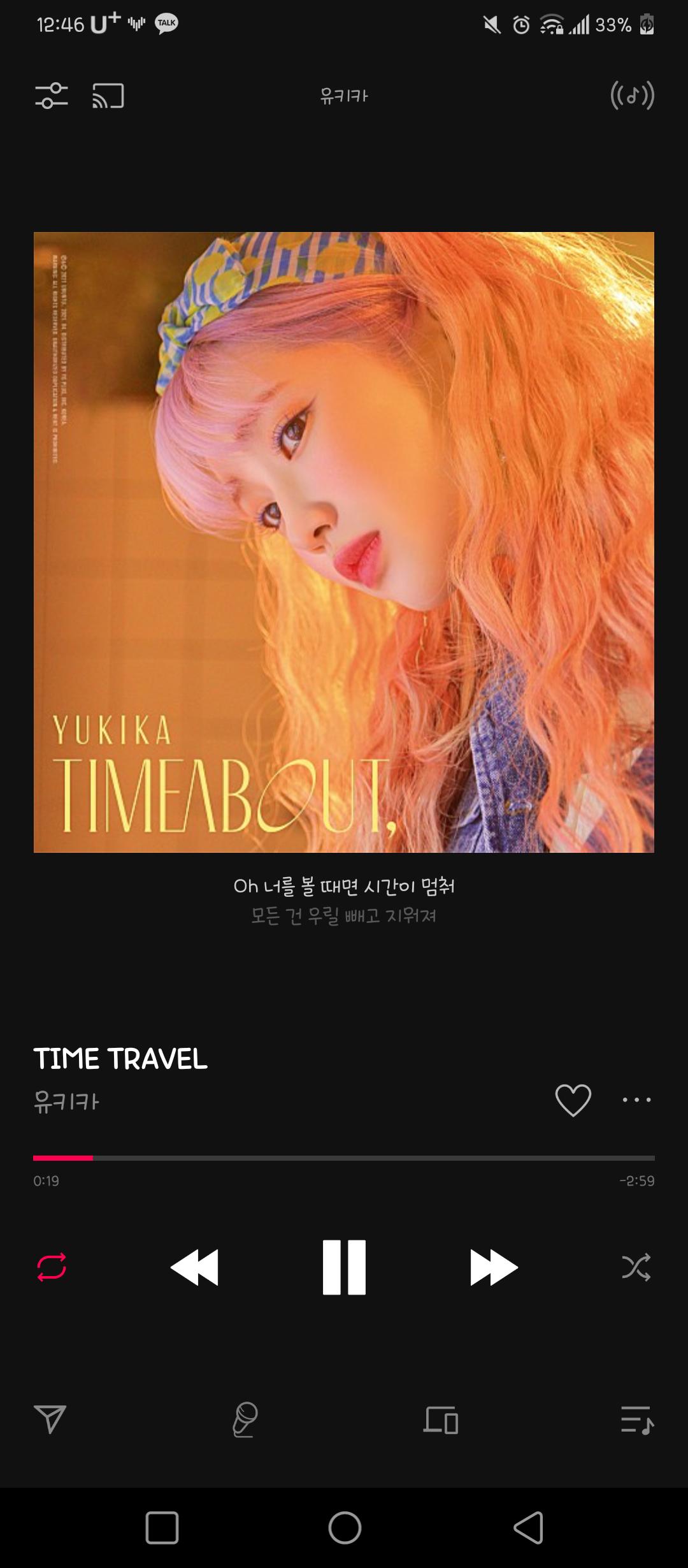Pause the current song

pos(344,1267)
